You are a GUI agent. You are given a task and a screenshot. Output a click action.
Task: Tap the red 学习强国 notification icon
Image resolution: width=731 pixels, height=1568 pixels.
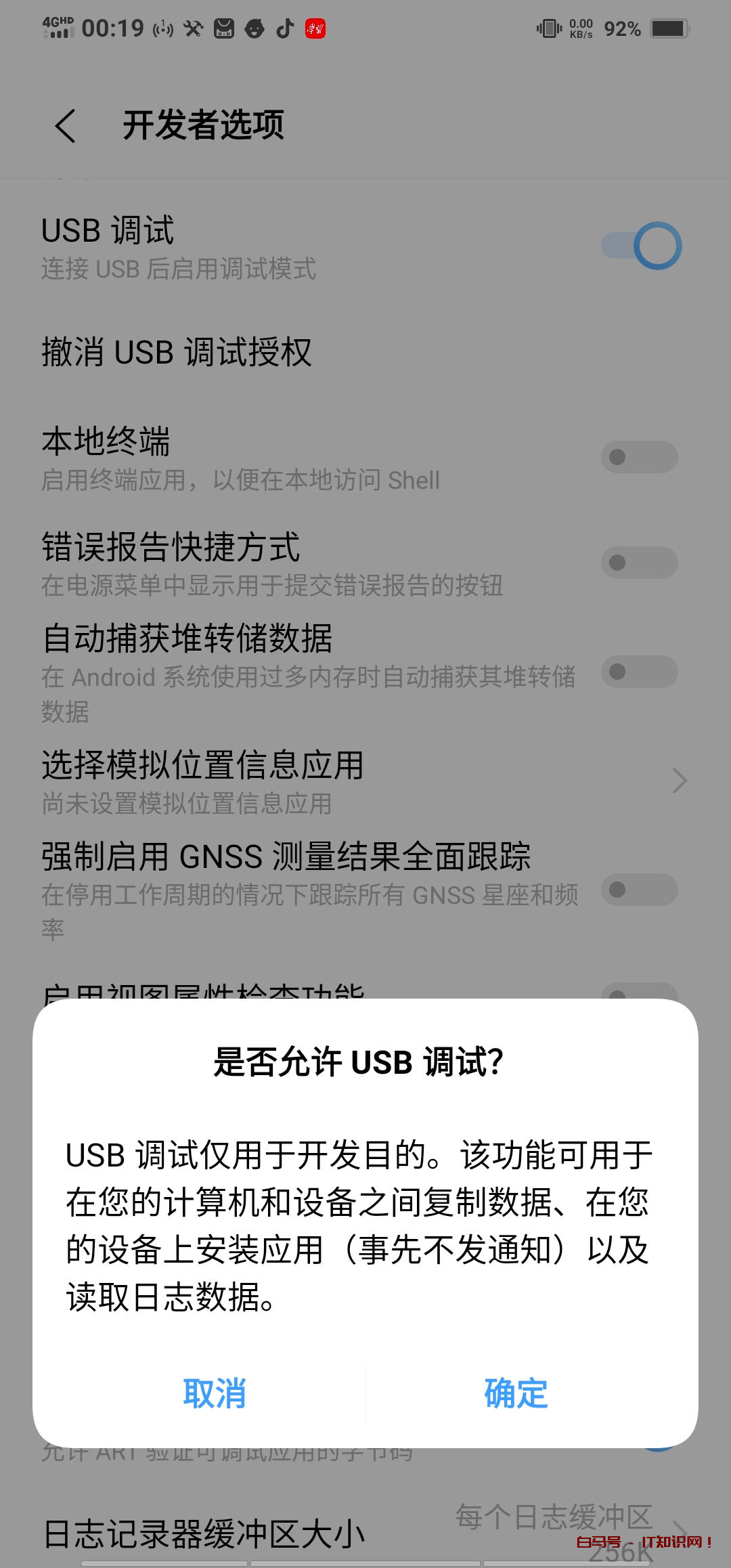(x=316, y=29)
